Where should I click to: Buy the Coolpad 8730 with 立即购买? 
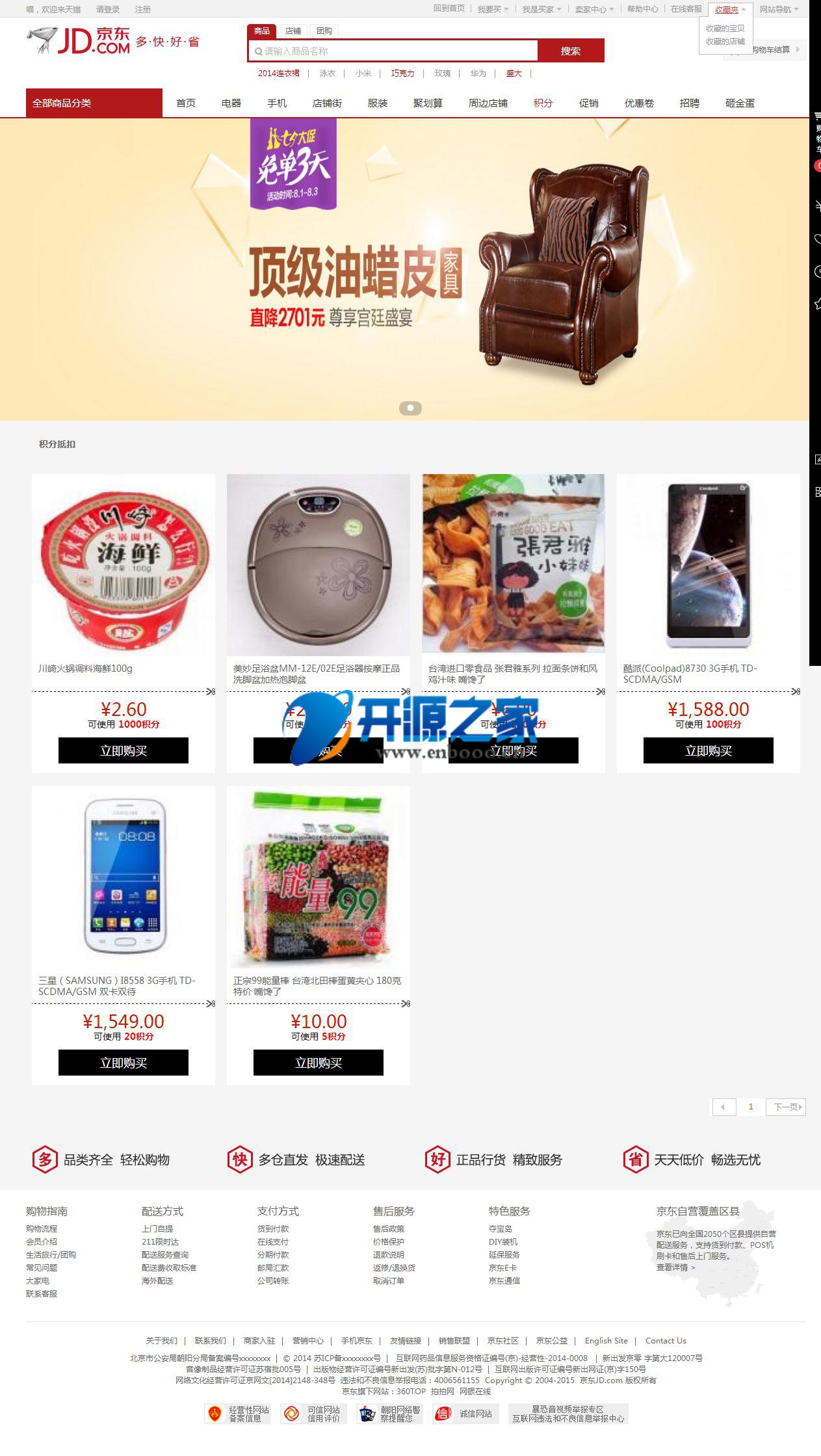coord(708,750)
